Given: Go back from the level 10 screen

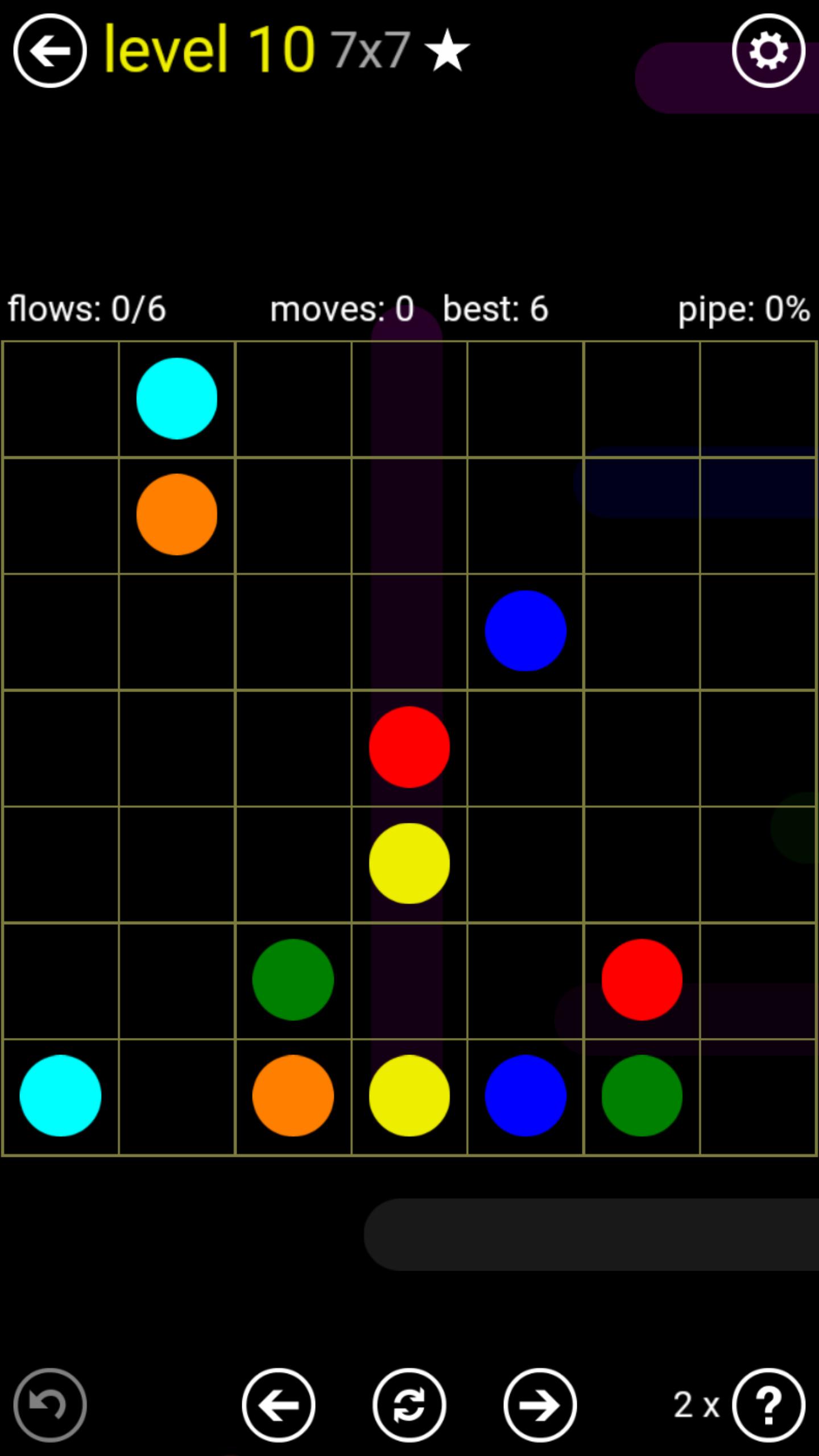Looking at the screenshot, I should tap(50, 51).
